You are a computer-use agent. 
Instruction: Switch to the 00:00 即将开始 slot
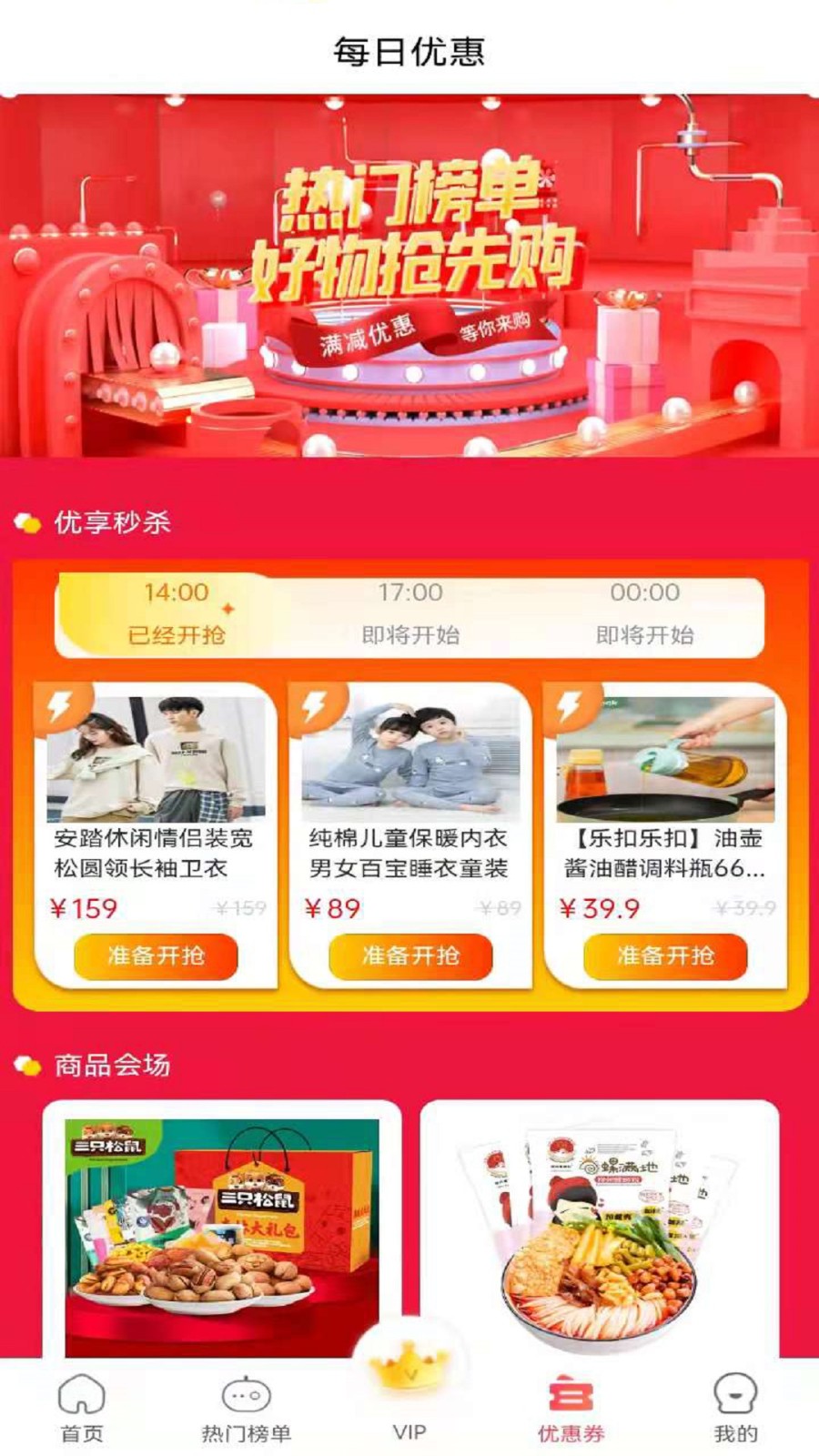click(644, 613)
